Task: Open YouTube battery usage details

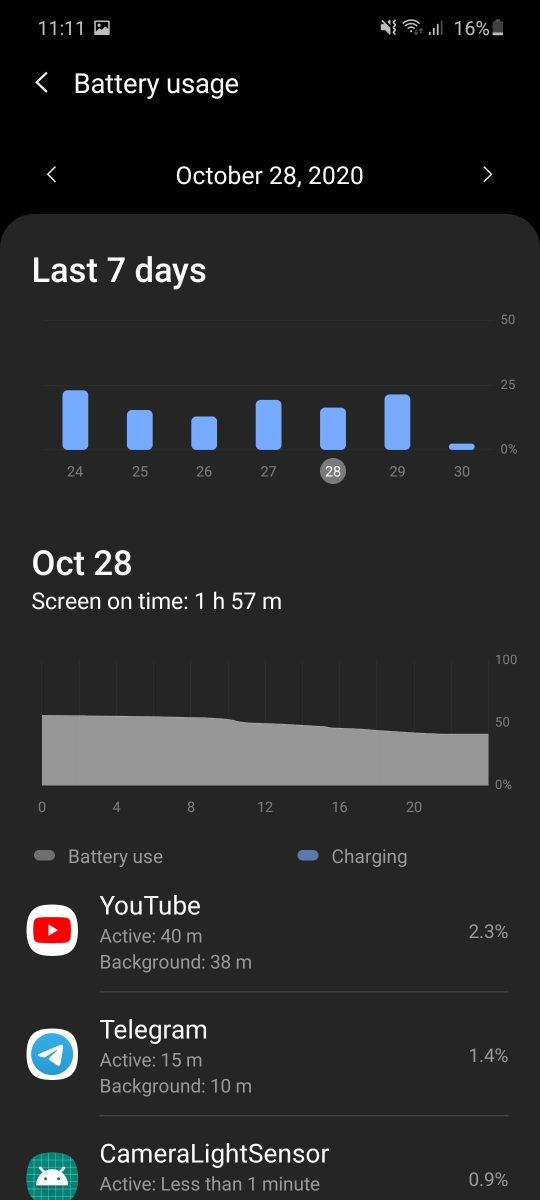Action: [270, 930]
